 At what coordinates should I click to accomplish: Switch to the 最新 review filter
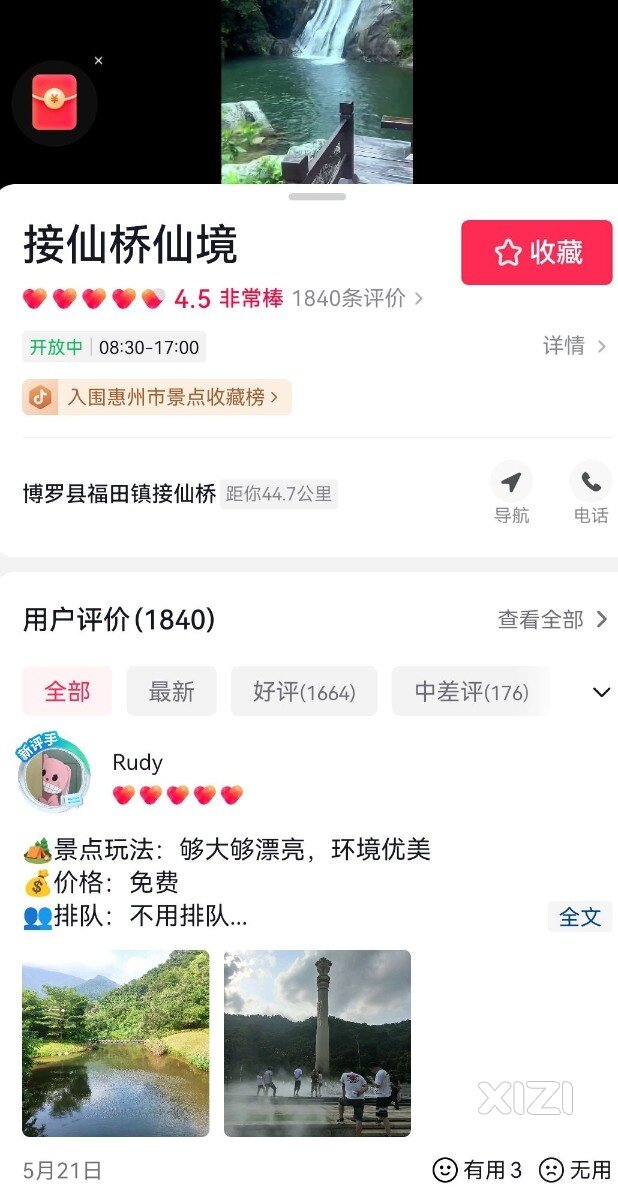171,691
